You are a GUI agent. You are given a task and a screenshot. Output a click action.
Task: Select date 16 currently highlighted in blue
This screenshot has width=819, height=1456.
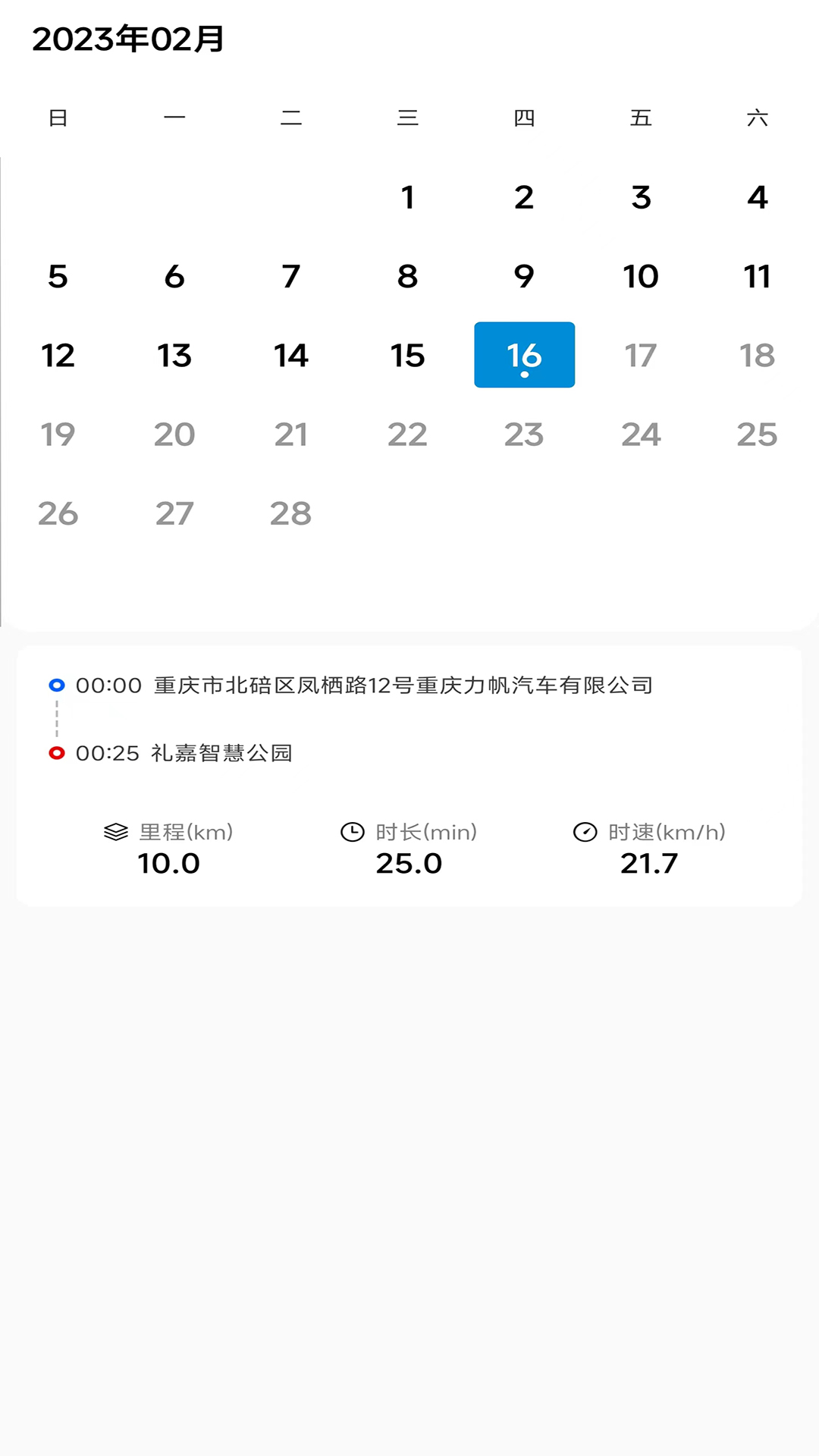(x=524, y=354)
